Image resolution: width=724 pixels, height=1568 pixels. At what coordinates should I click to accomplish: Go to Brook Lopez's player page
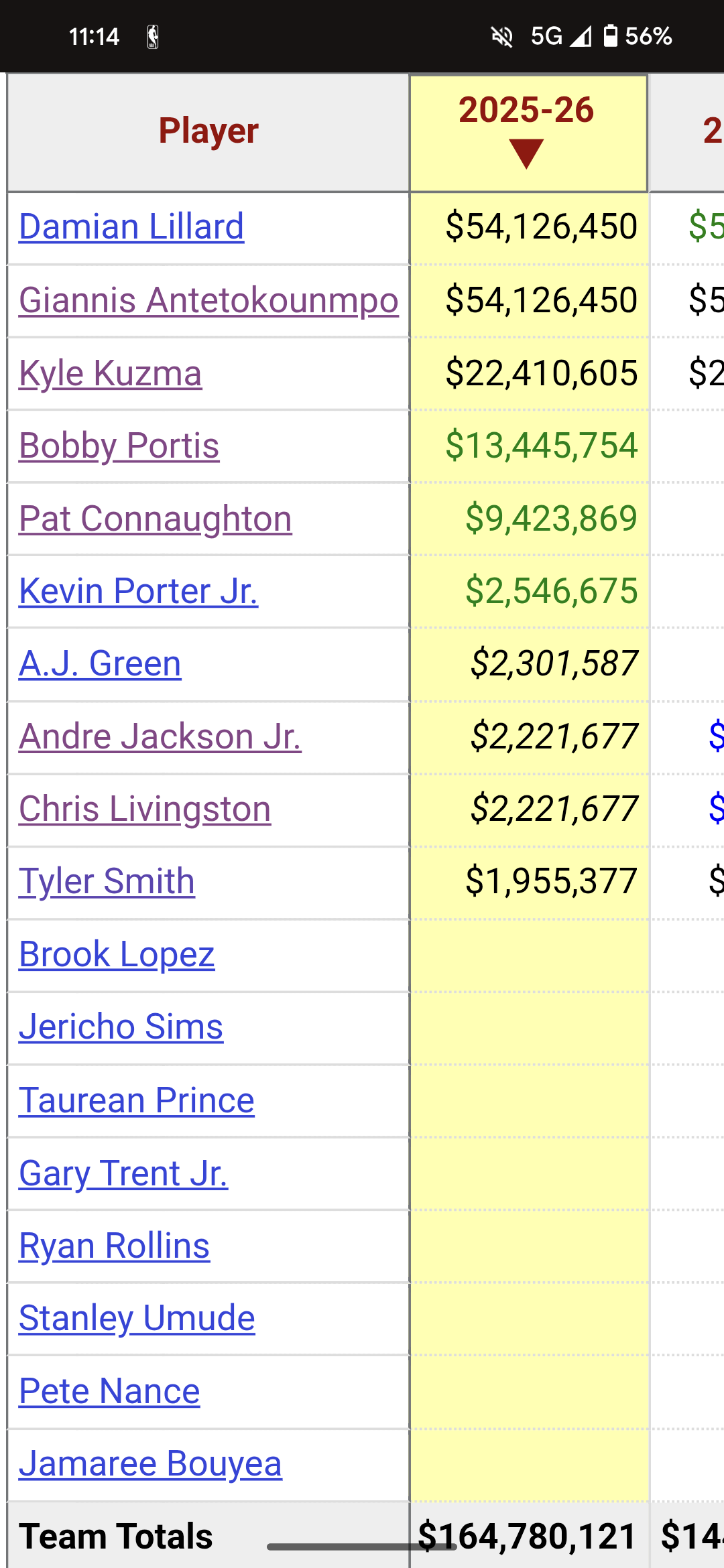point(117,954)
